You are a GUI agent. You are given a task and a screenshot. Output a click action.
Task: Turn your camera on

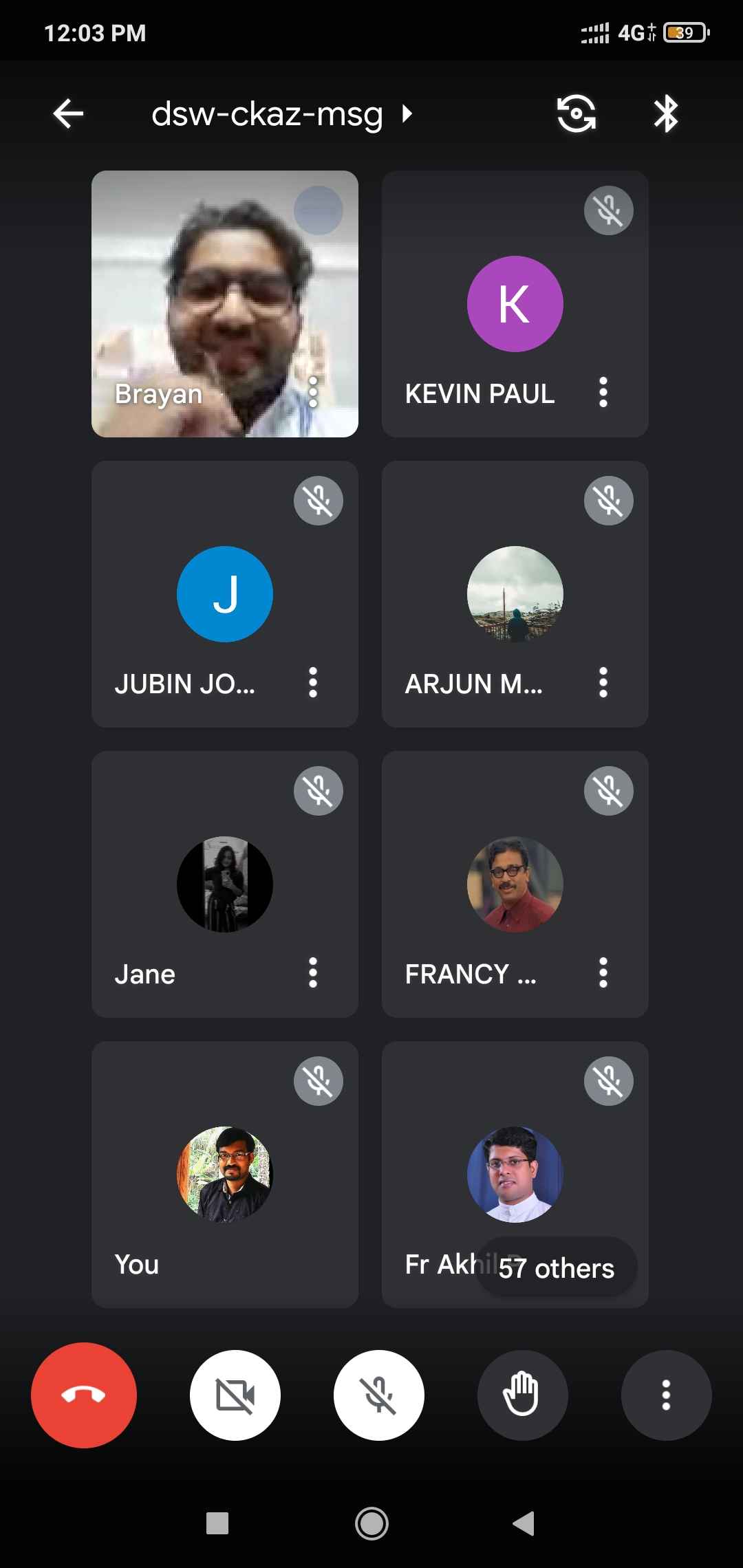[235, 1395]
